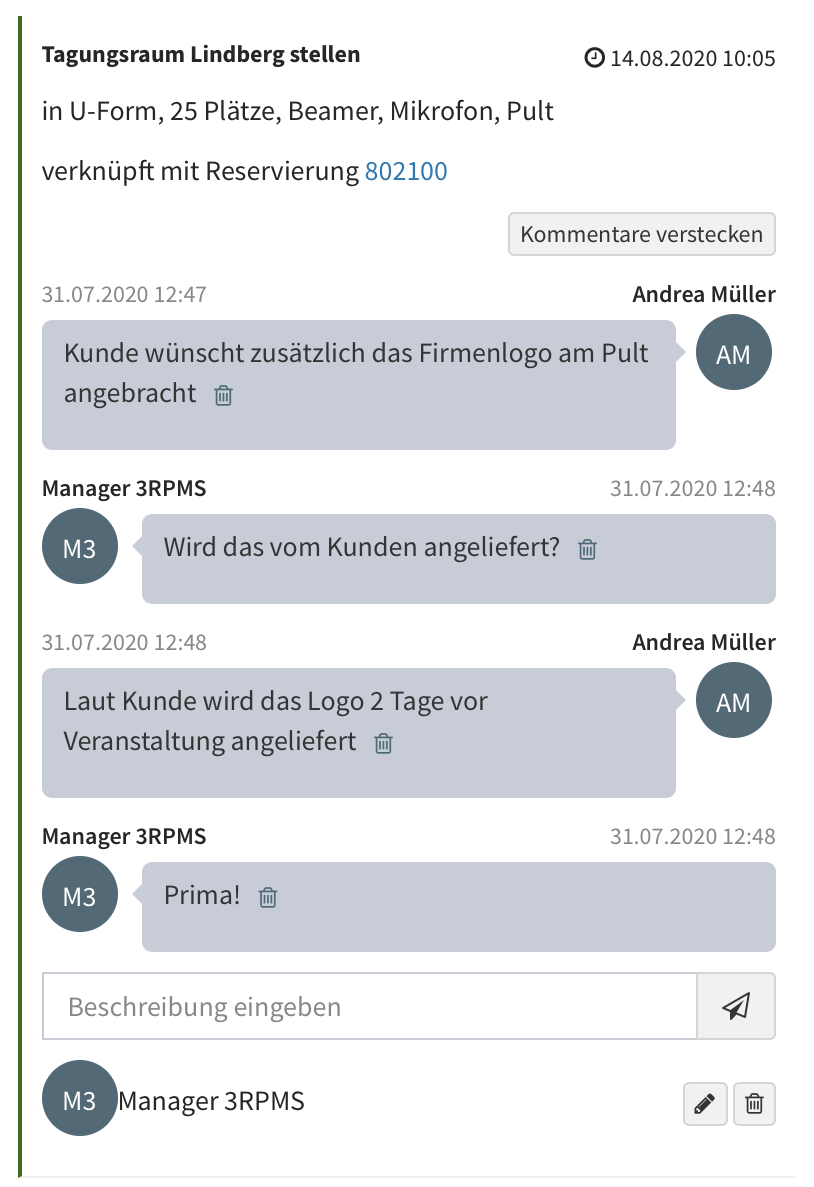
Task: Click the M3 avatar next to 'Prima!'
Action: coord(79,894)
